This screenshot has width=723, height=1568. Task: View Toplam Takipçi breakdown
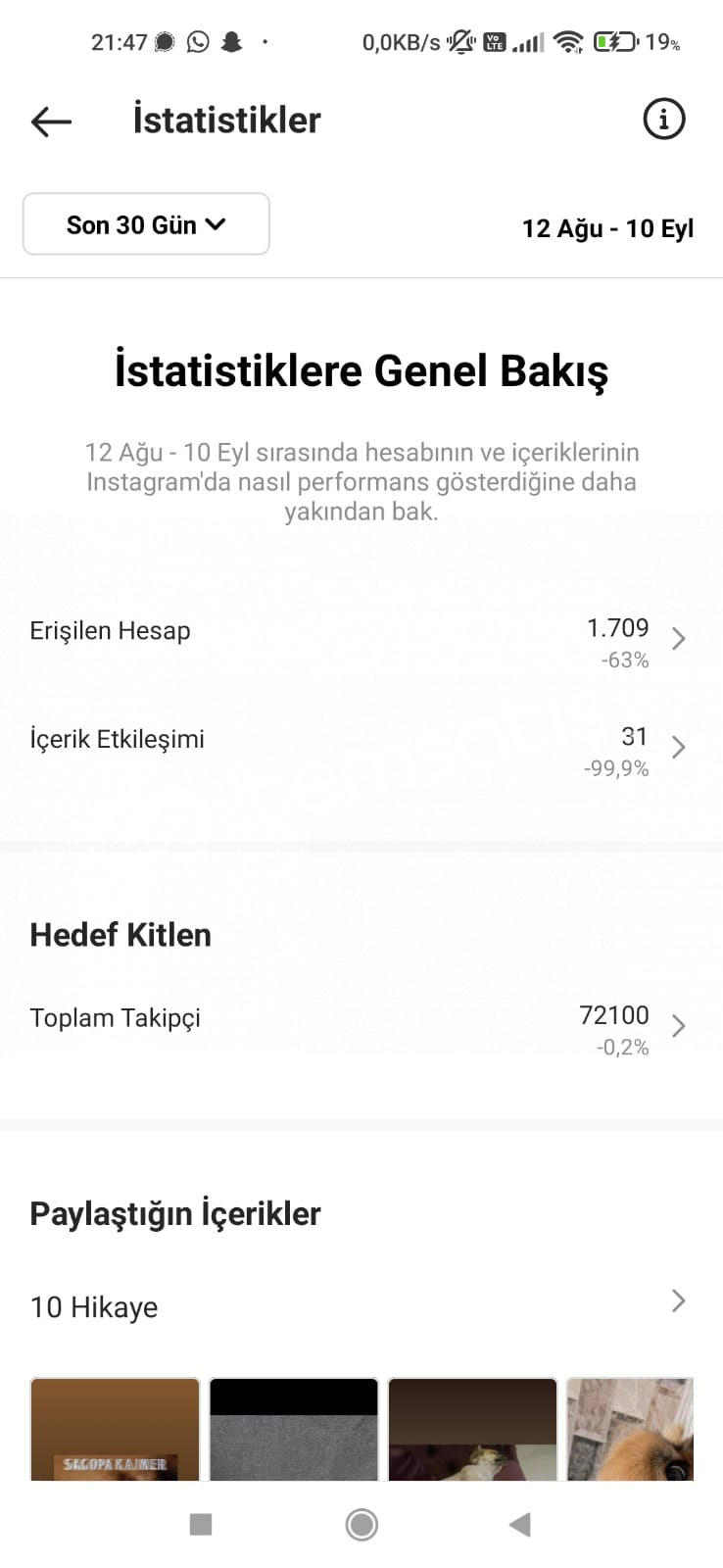[361, 1028]
